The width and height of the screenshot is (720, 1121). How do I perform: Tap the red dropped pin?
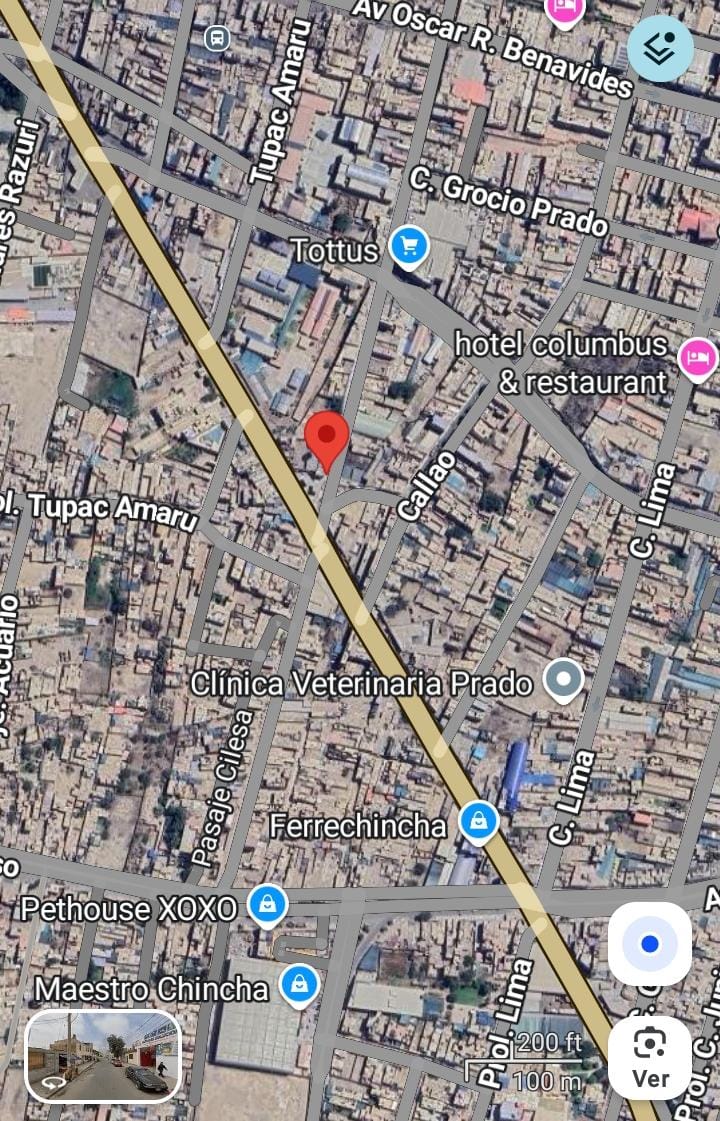(x=326, y=438)
